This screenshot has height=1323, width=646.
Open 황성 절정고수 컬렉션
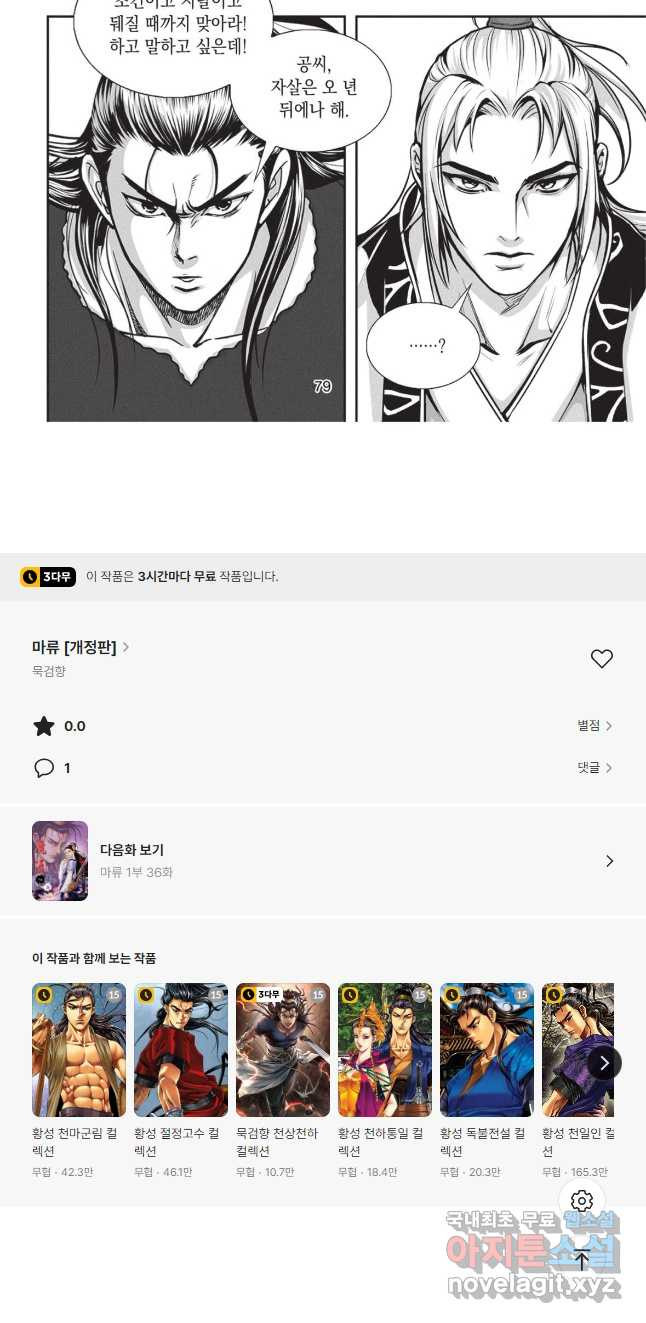coord(181,1050)
